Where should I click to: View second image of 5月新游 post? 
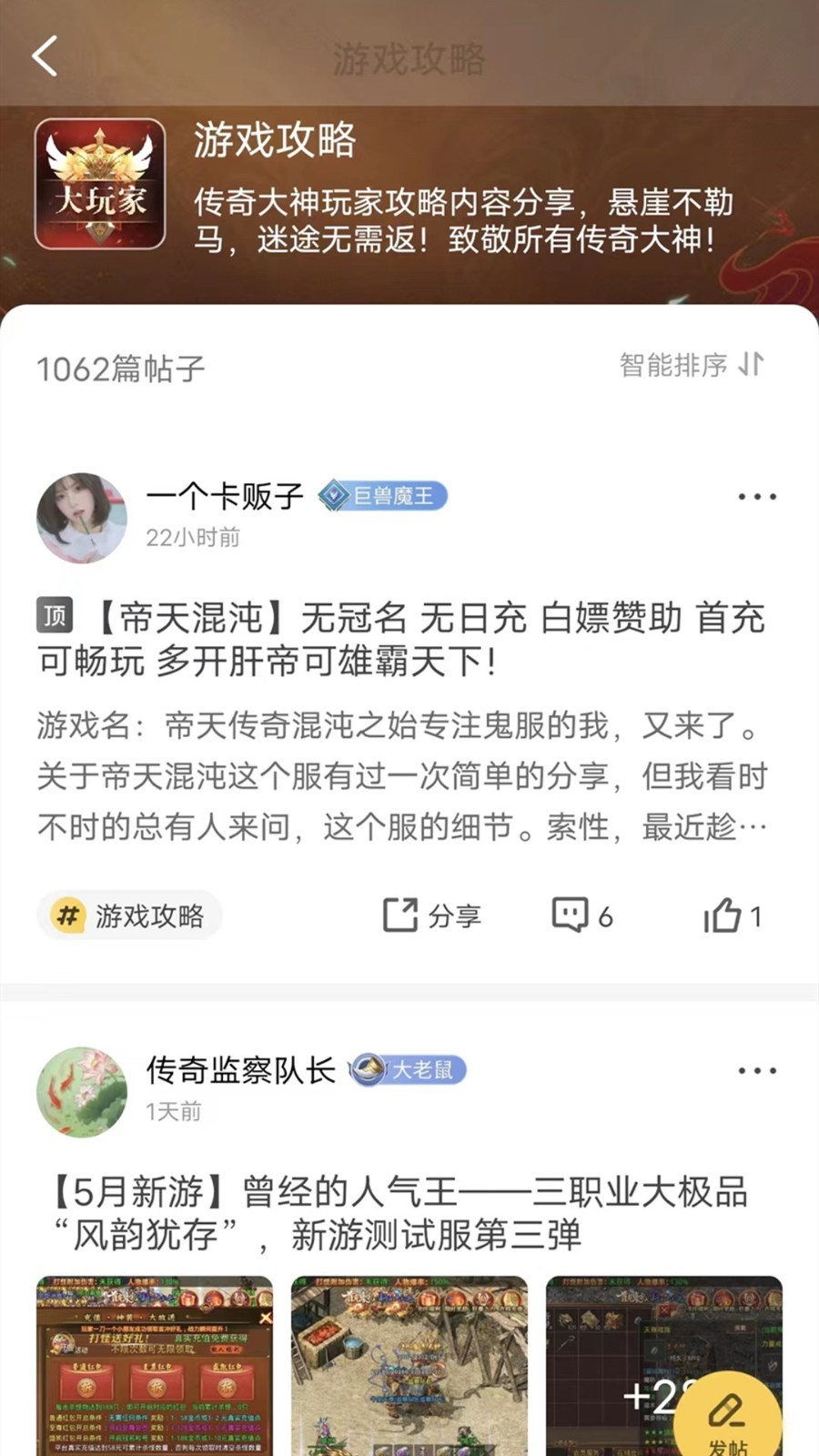[409, 1365]
